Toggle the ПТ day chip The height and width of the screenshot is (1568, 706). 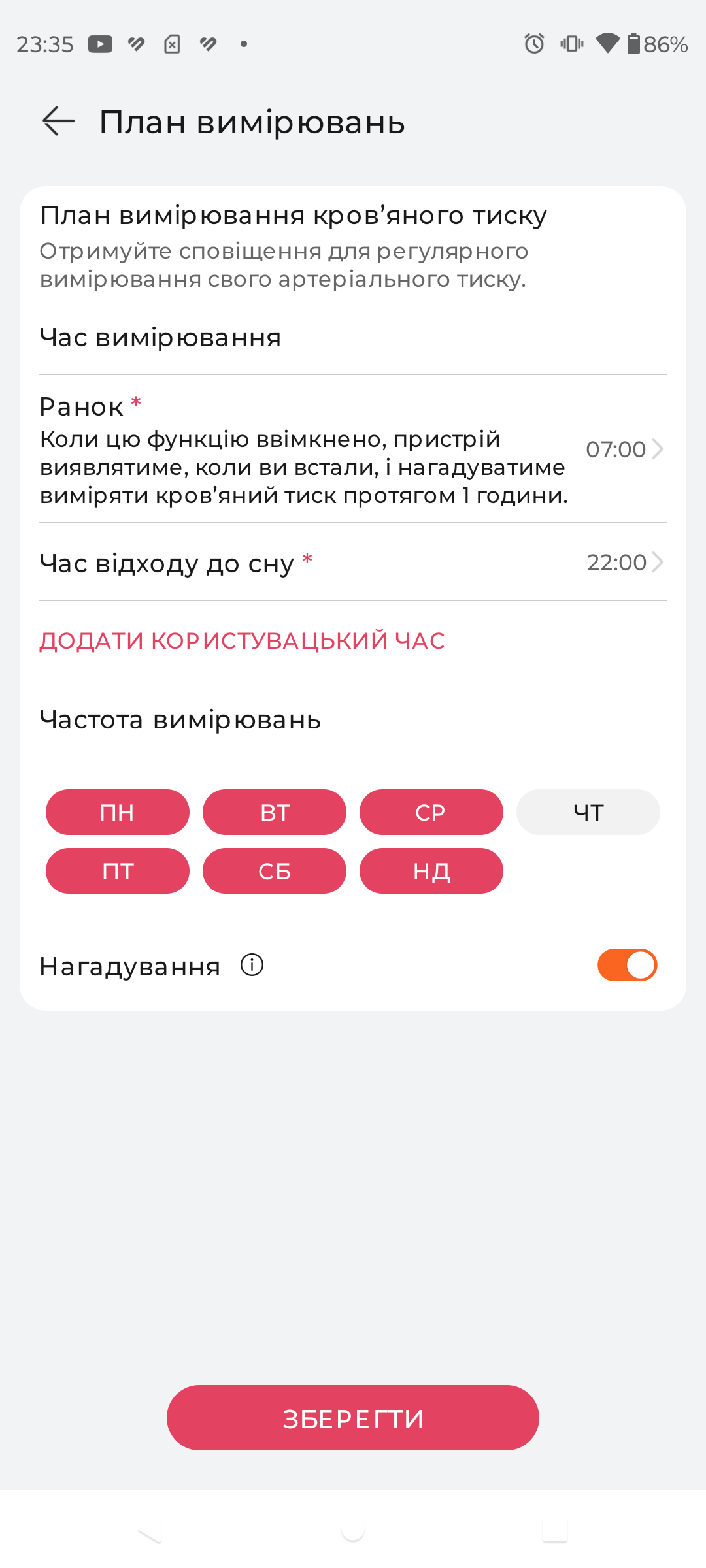[118, 871]
